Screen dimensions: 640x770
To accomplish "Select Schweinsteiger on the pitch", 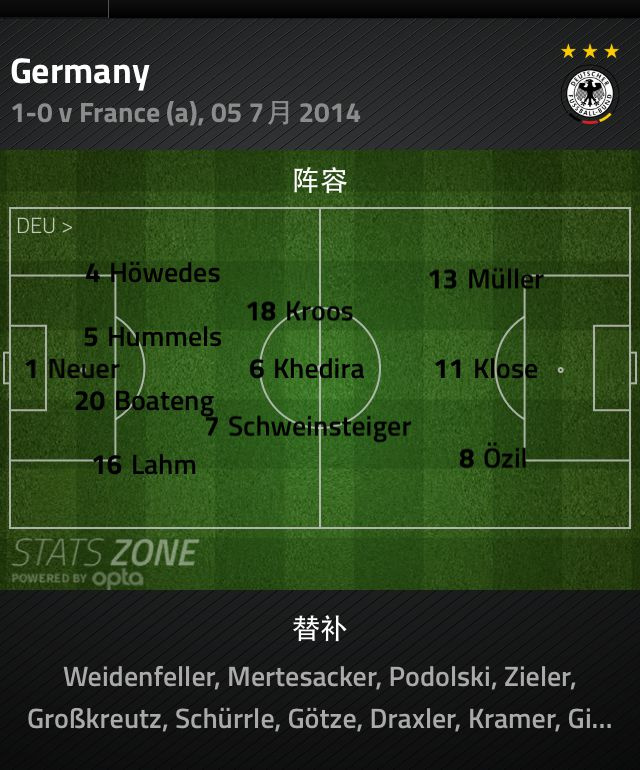I will (x=308, y=427).
